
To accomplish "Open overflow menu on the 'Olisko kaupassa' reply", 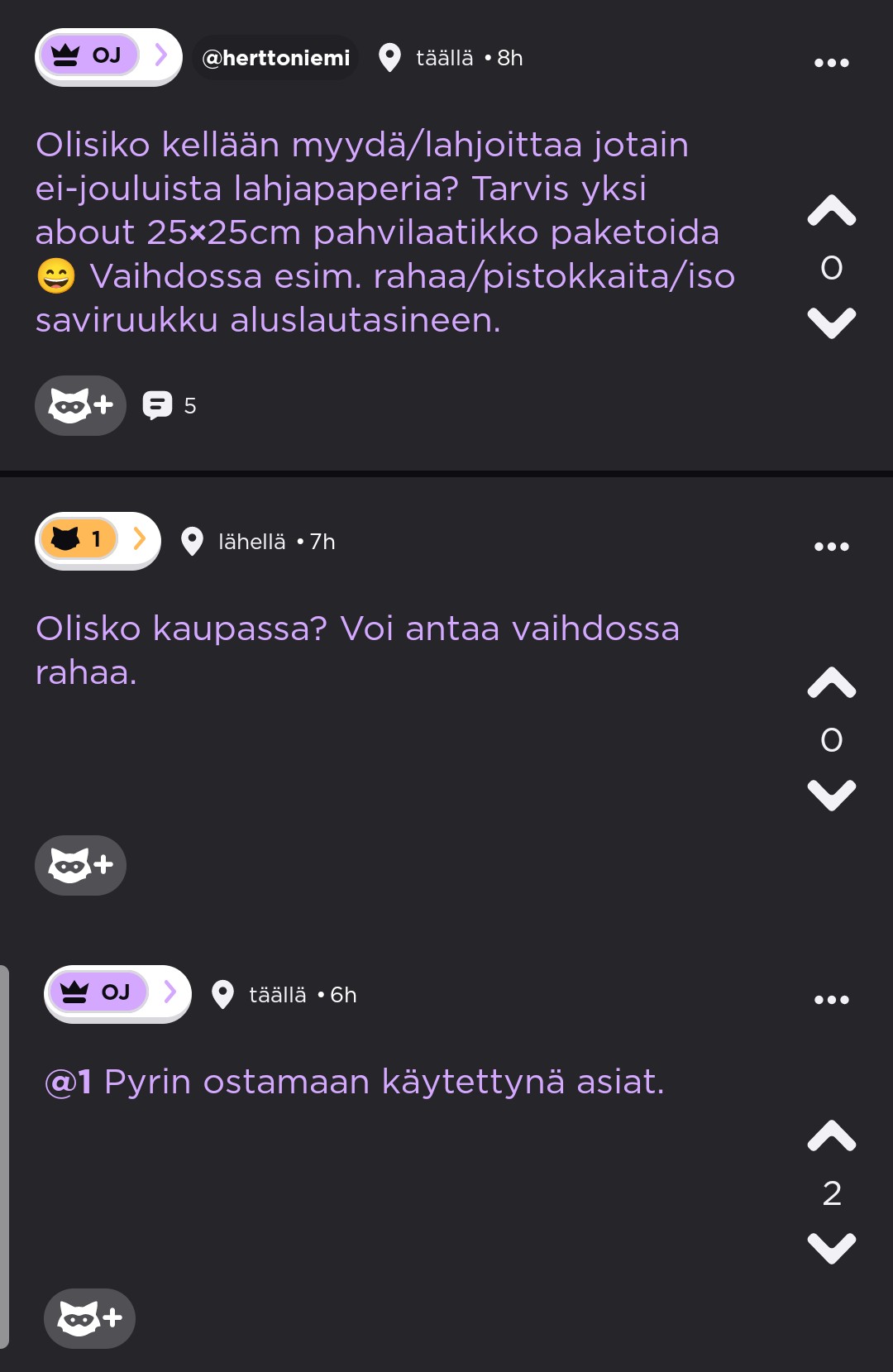I will tap(831, 547).
